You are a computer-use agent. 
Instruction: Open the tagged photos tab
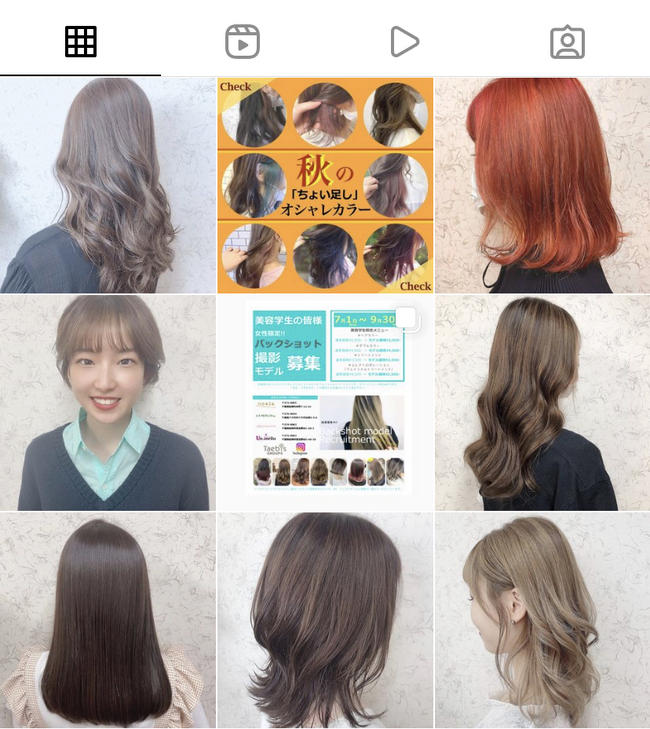tap(567, 41)
